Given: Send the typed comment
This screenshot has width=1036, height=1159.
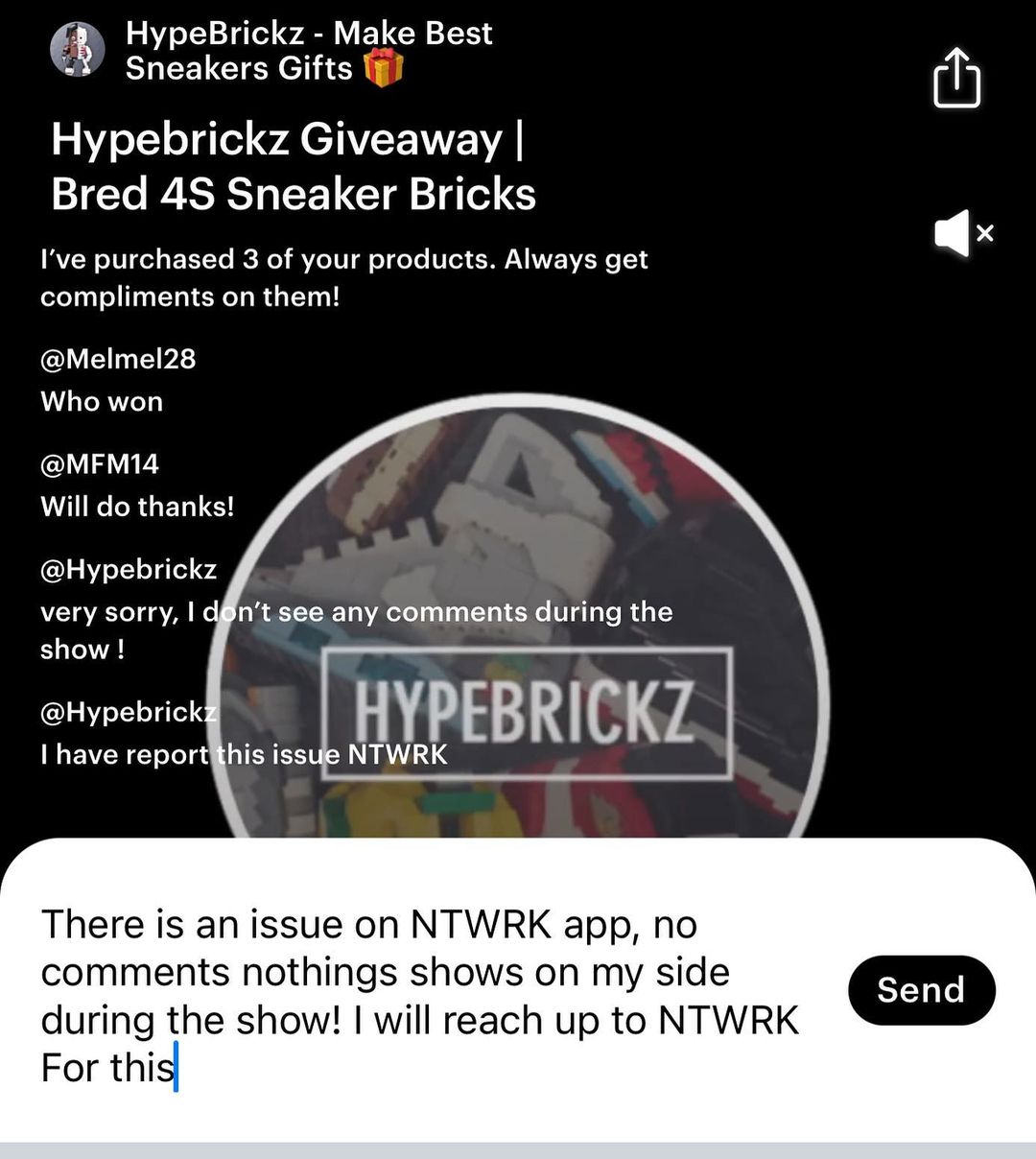Looking at the screenshot, I should pyautogui.click(x=921, y=989).
